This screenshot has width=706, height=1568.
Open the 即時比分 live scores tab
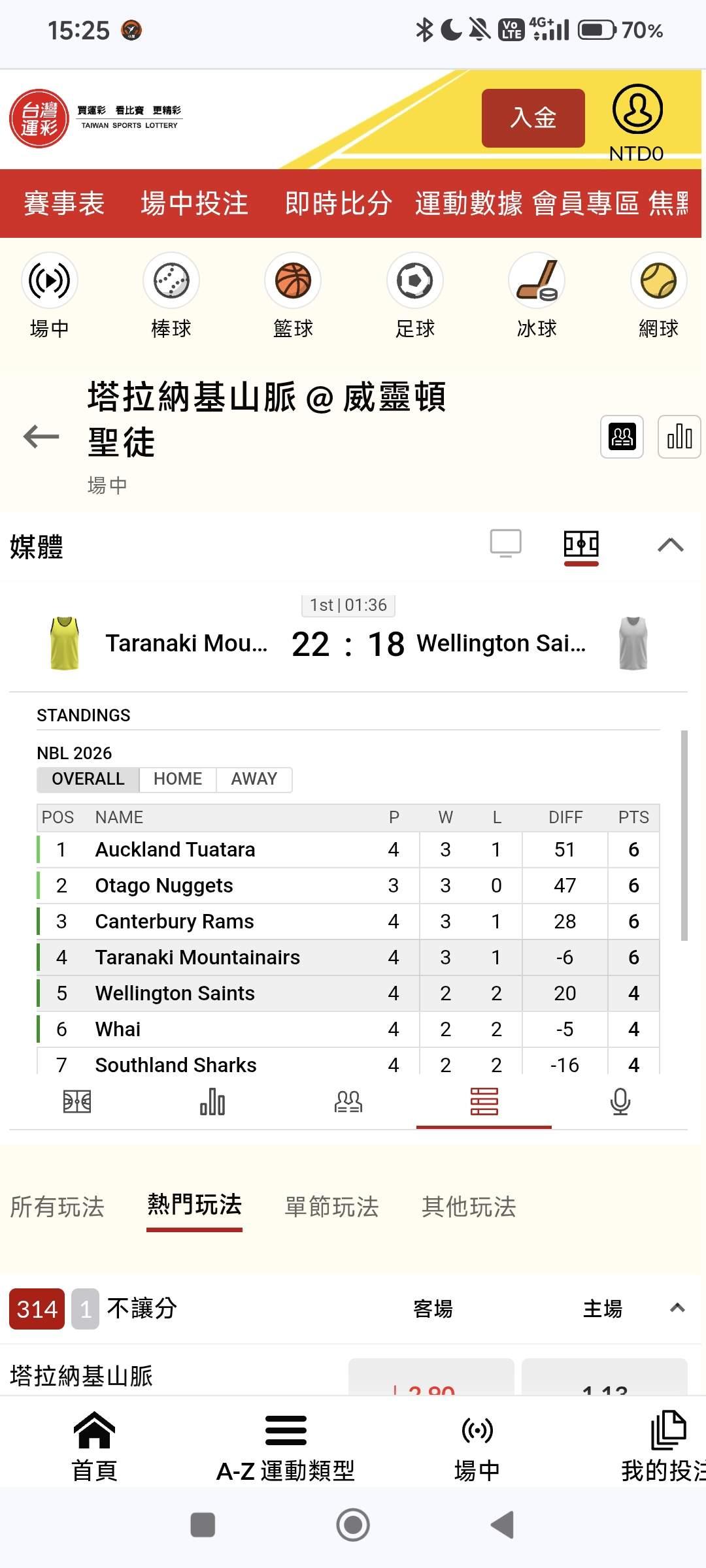point(338,203)
